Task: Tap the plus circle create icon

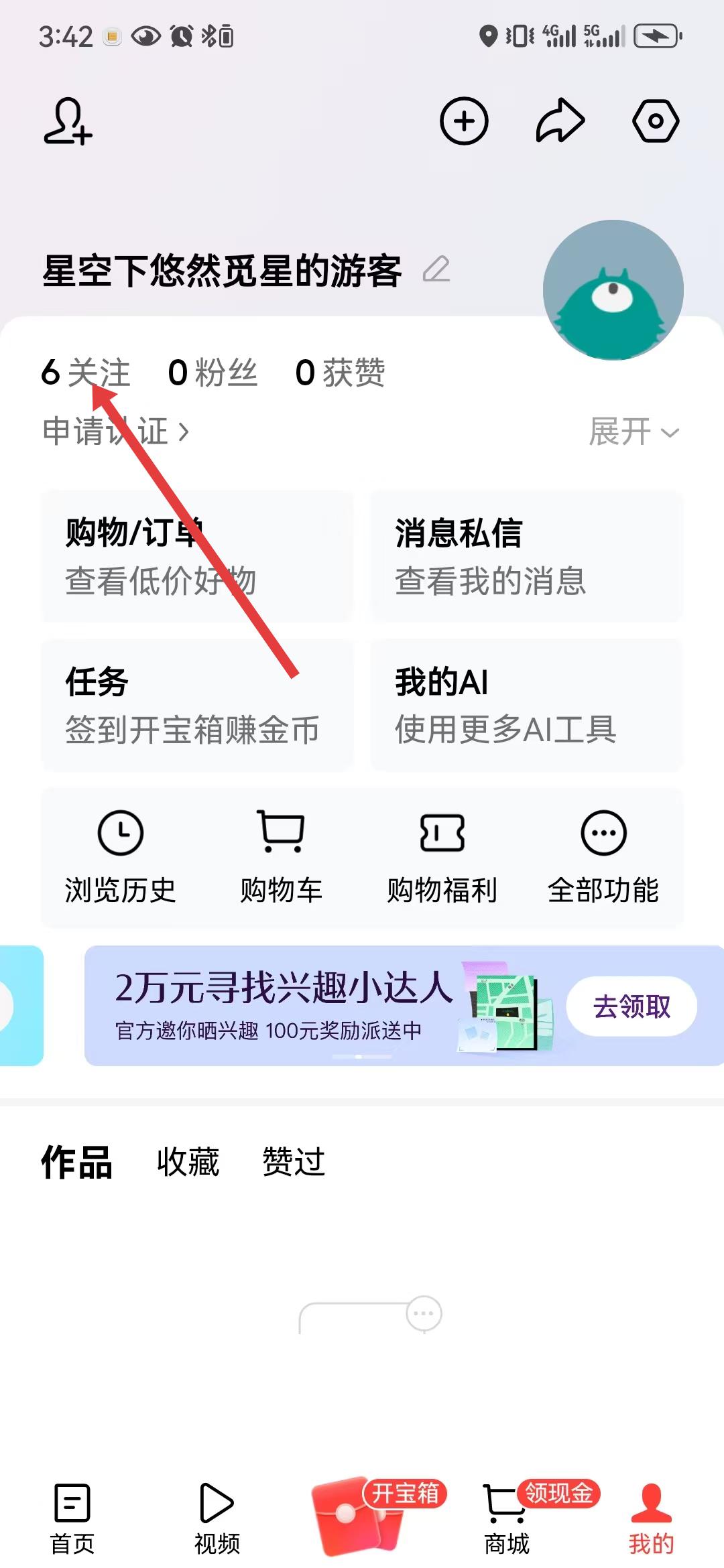Action: [464, 121]
